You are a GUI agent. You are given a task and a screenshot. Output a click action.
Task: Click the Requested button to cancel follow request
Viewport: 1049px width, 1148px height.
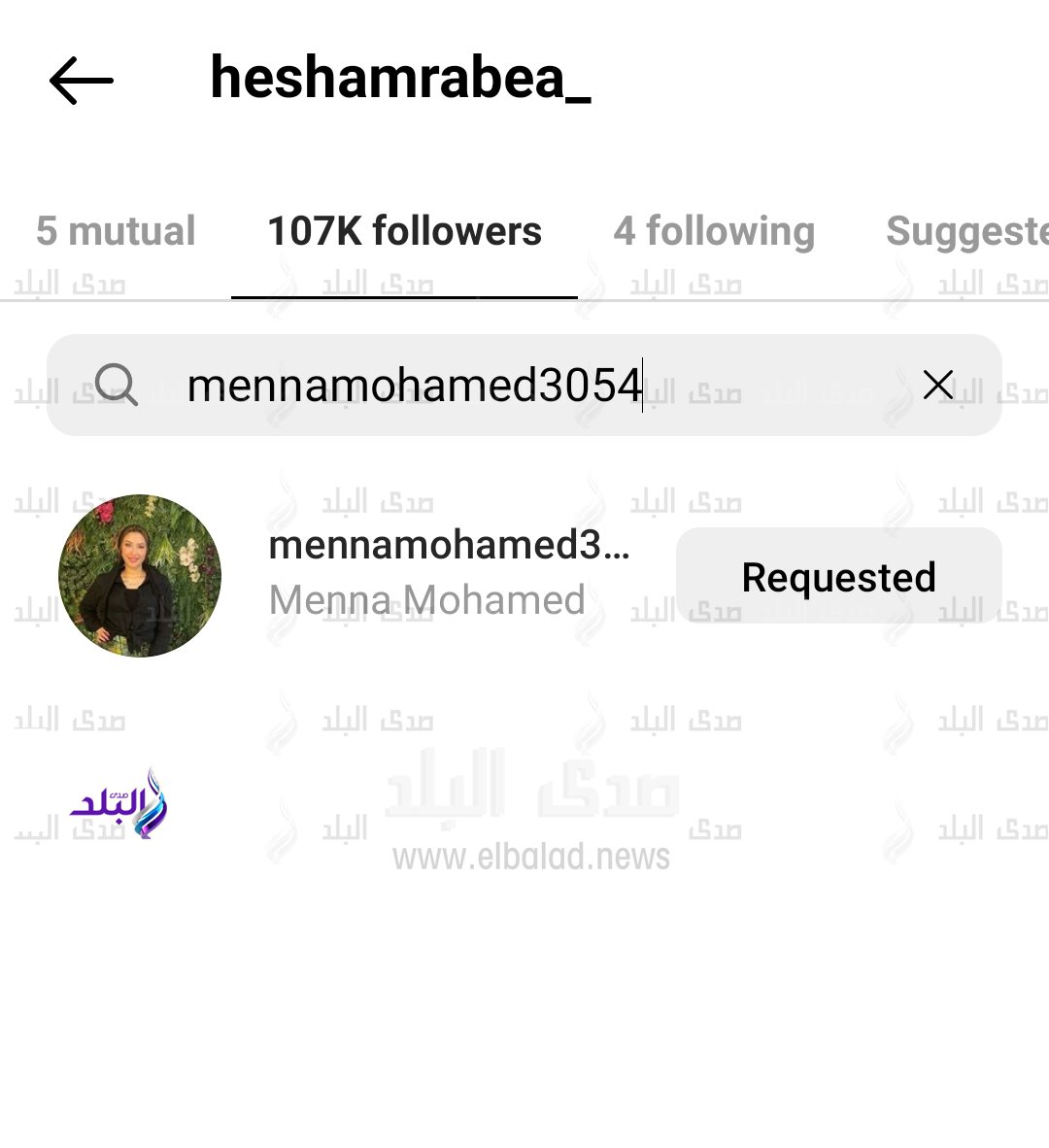(x=838, y=575)
